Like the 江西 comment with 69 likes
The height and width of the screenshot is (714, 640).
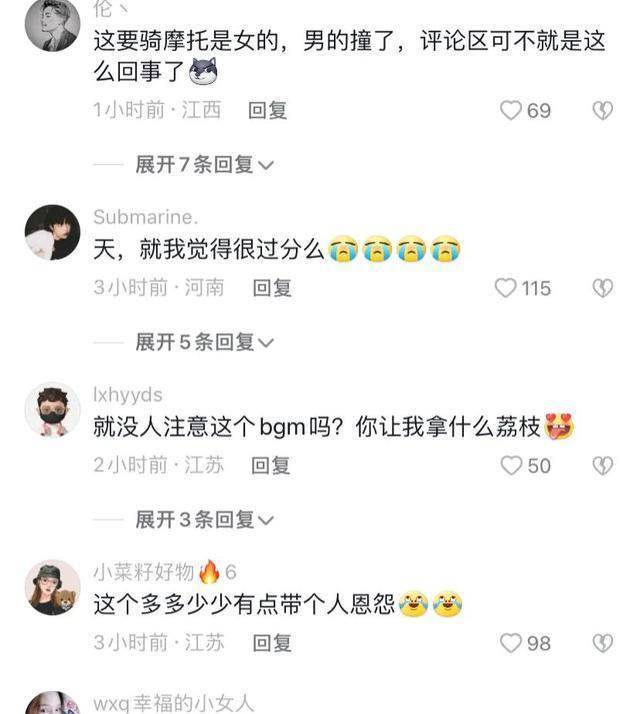click(511, 111)
